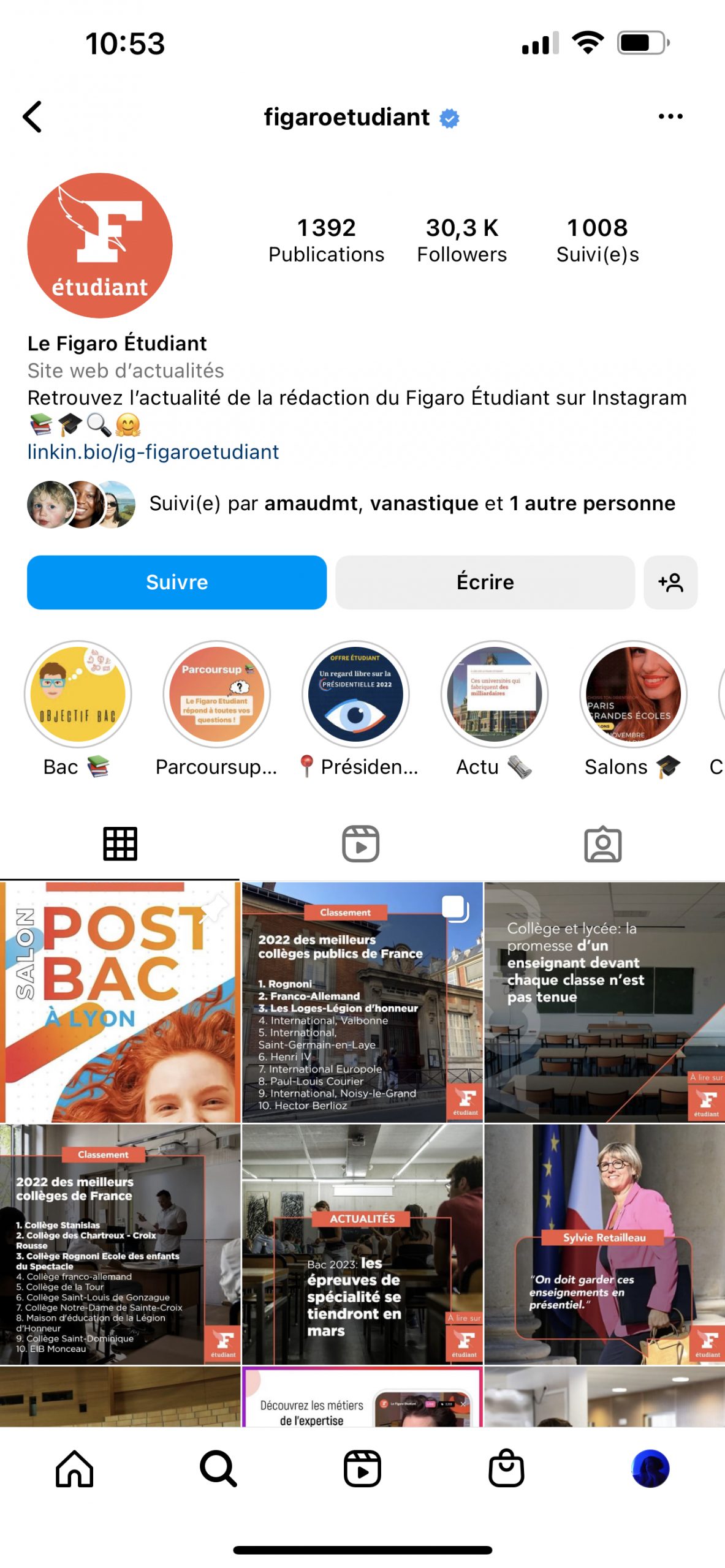725x1568 pixels.
Task: Open the best public collèges ranking post
Action: coord(362,1001)
